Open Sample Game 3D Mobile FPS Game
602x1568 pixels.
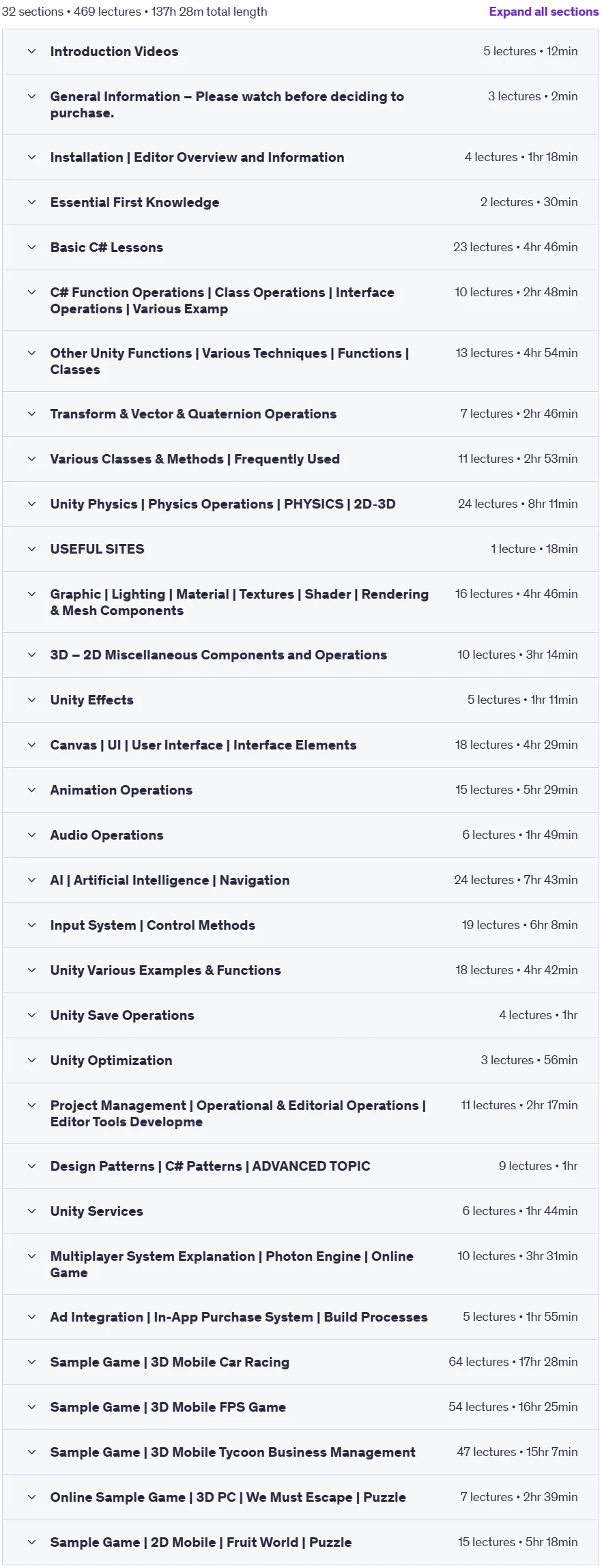point(300,1407)
